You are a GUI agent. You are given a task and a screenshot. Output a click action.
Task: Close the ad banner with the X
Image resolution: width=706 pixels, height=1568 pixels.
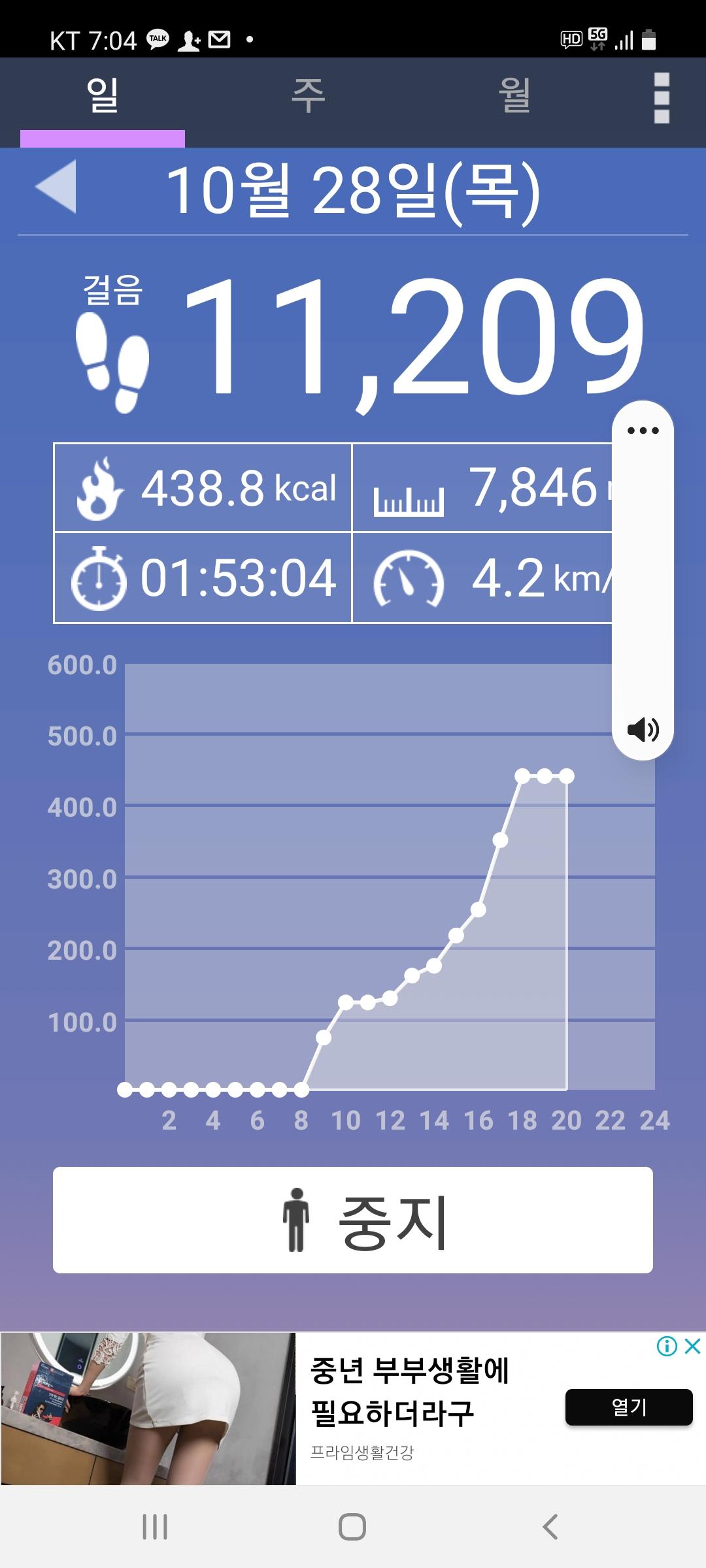[692, 1346]
